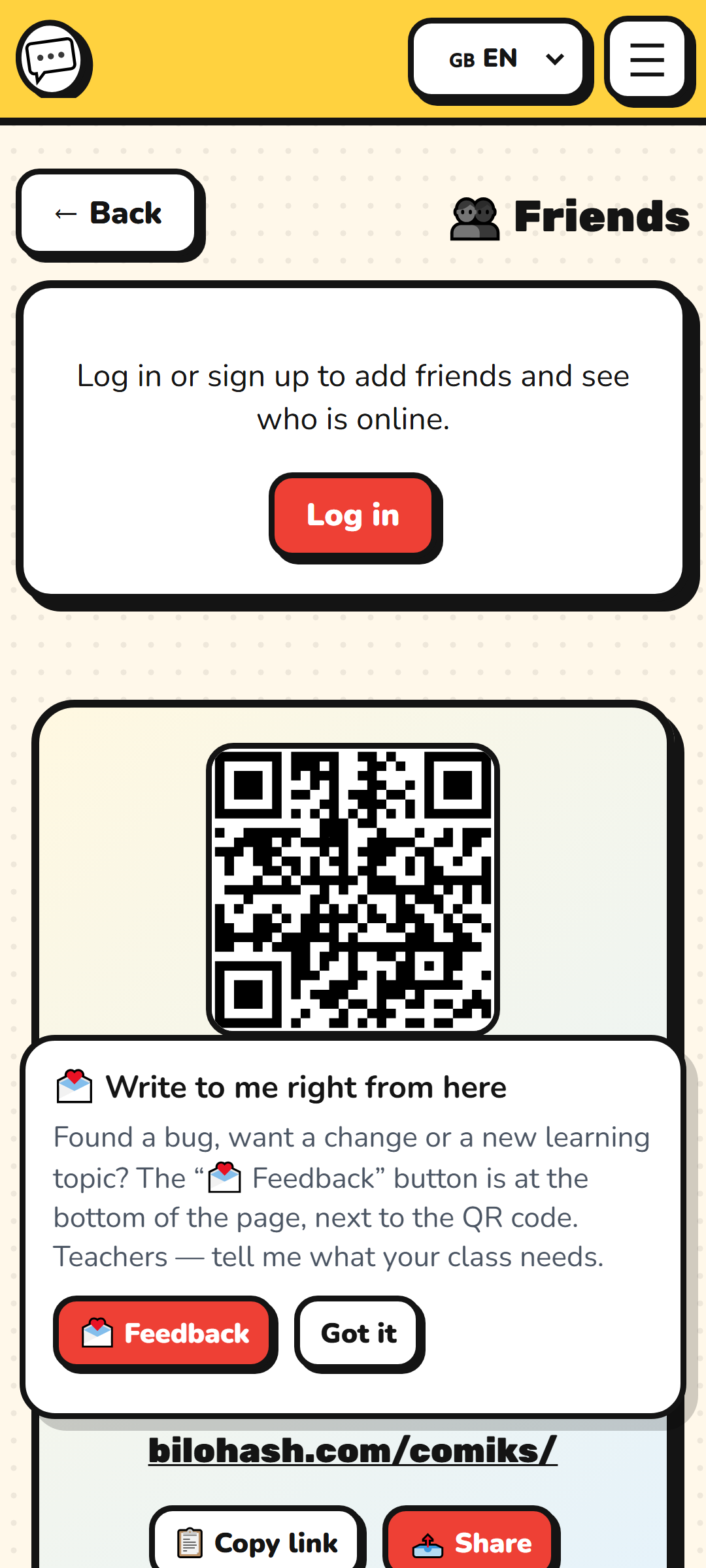Go back with the Back button
The width and height of the screenshot is (706, 1568).
pyautogui.click(x=108, y=213)
